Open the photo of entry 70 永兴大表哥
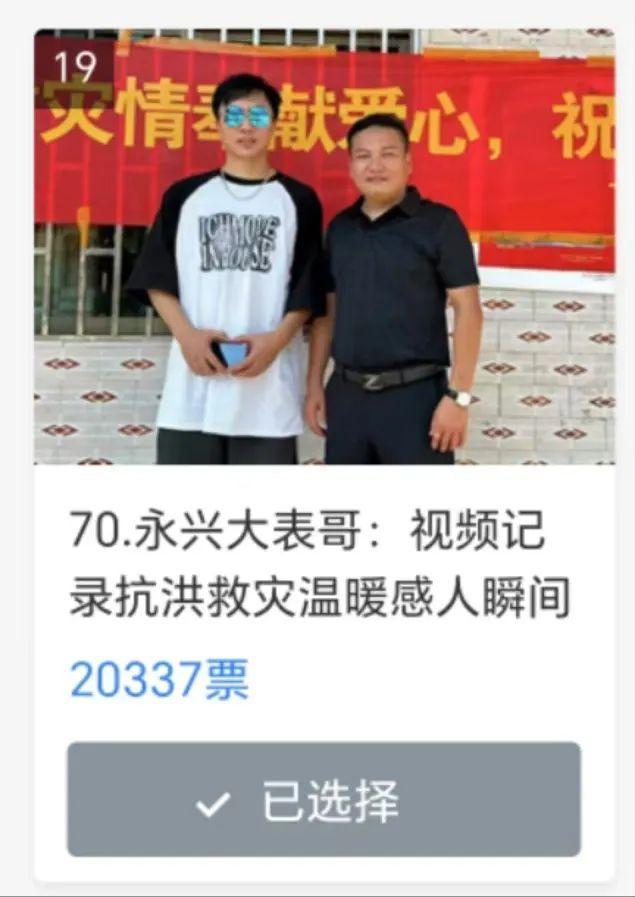 324,246
